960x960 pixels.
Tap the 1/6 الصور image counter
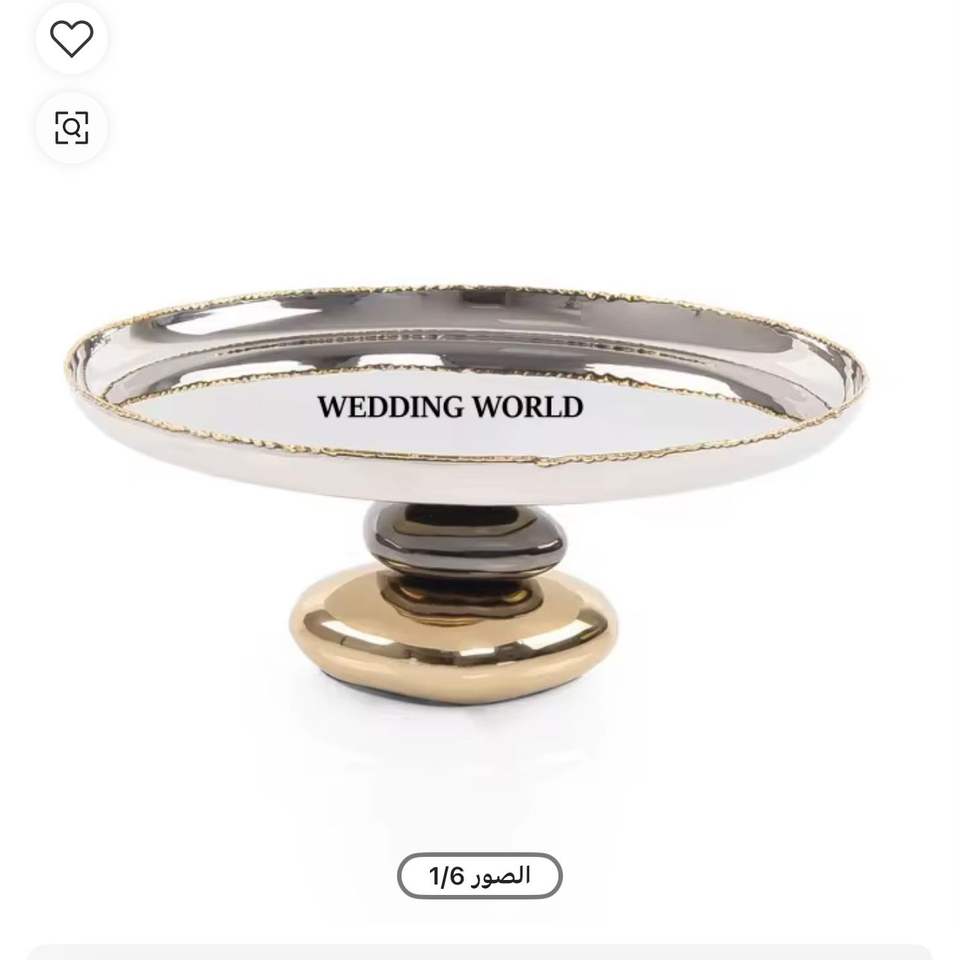(x=479, y=876)
